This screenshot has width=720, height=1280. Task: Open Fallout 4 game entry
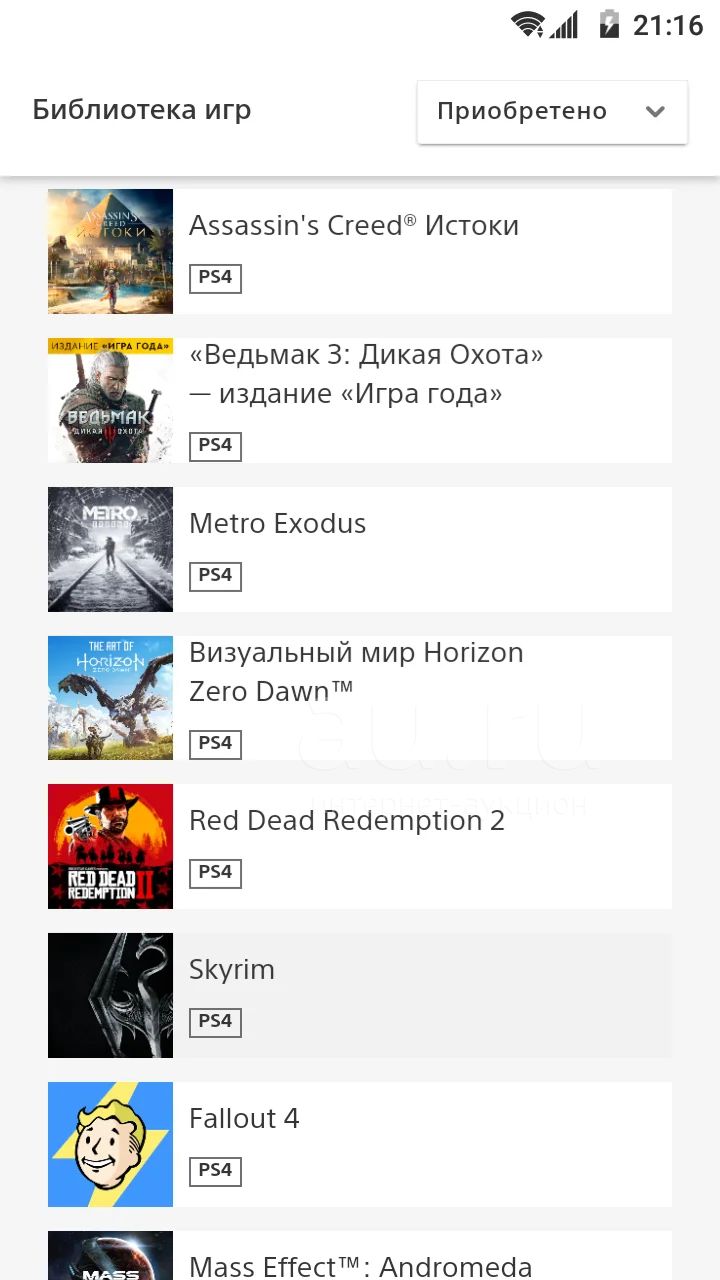point(360,1144)
